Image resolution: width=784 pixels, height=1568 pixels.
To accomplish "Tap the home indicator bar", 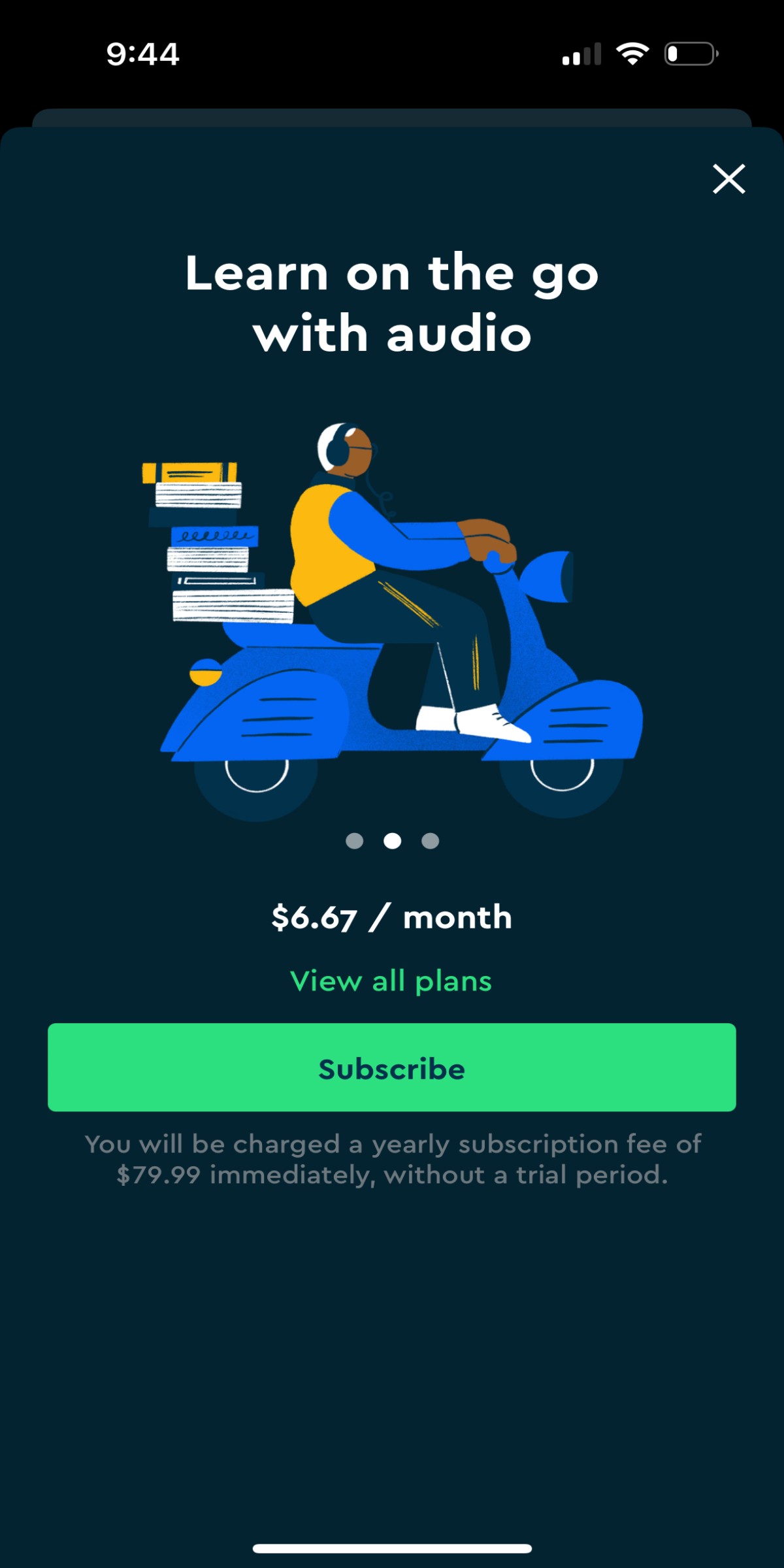I will pyautogui.click(x=392, y=1546).
